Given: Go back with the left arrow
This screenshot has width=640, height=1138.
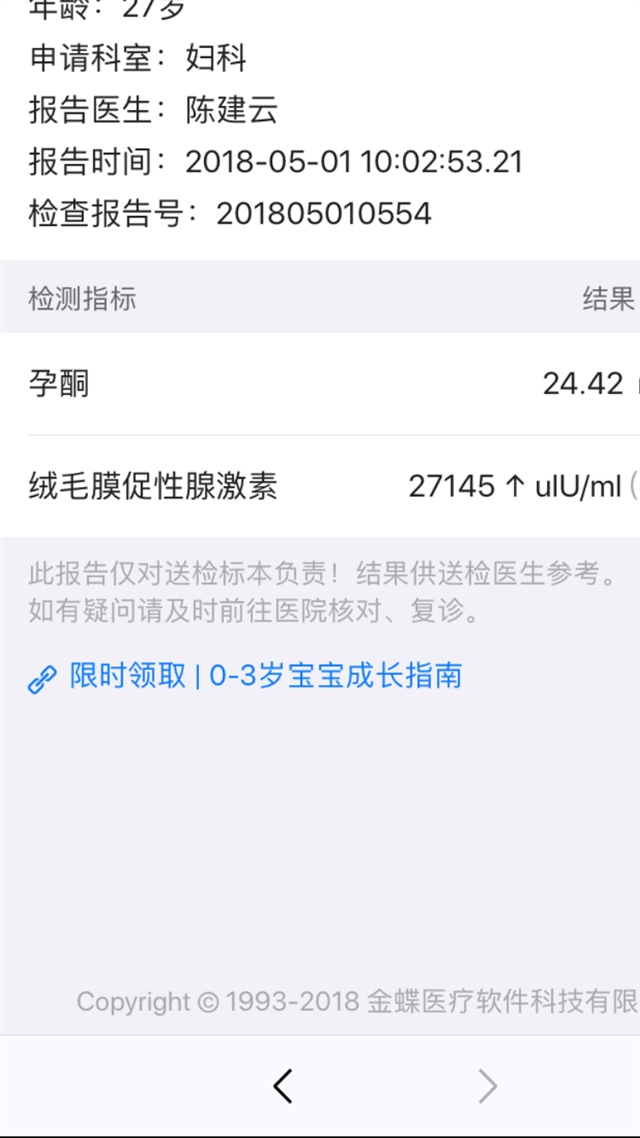Looking at the screenshot, I should click(283, 1086).
